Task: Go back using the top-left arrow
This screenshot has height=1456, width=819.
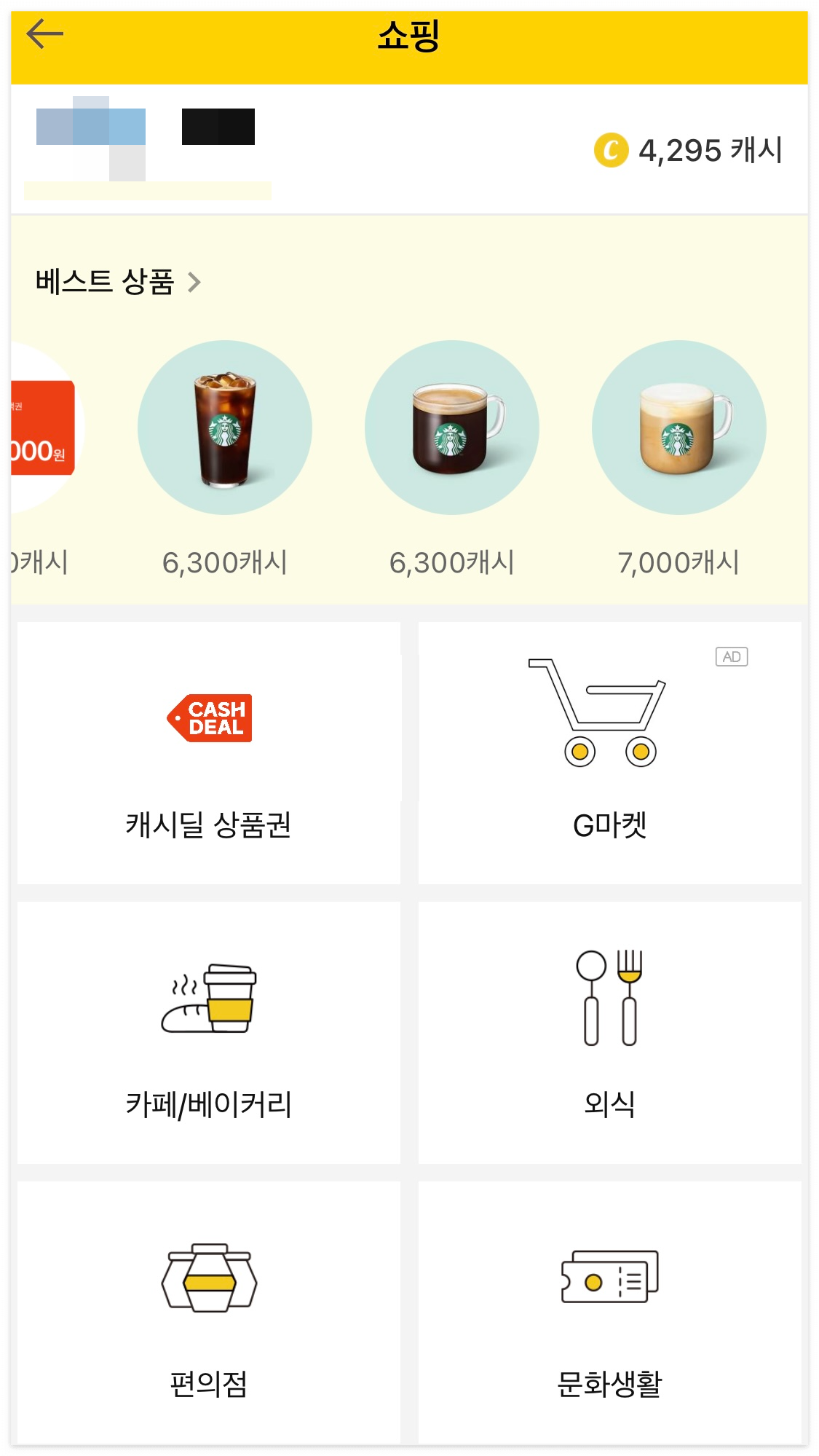Action: pos(45,34)
